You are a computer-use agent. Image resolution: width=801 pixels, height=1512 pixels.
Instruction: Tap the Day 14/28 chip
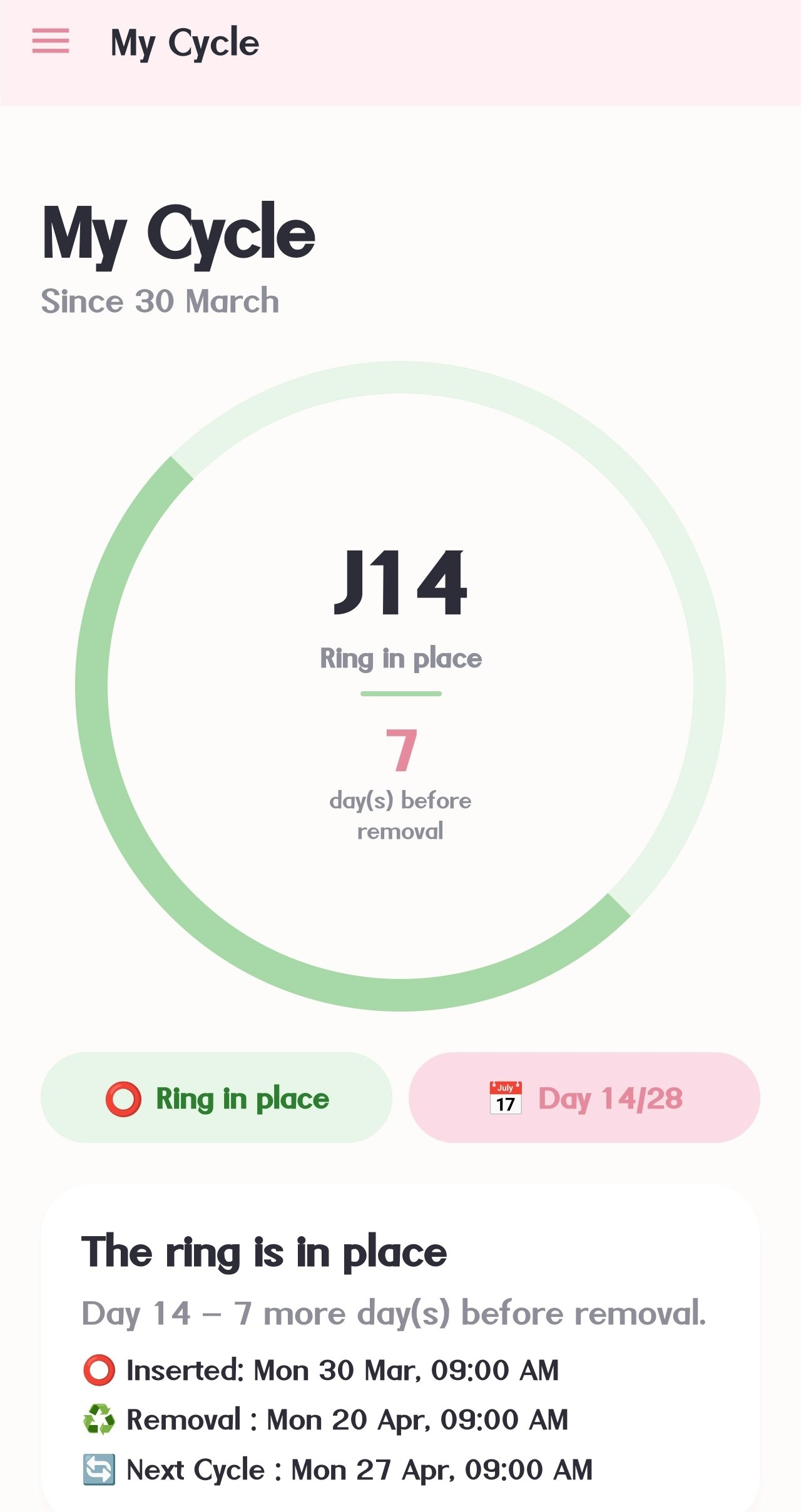pos(584,1098)
